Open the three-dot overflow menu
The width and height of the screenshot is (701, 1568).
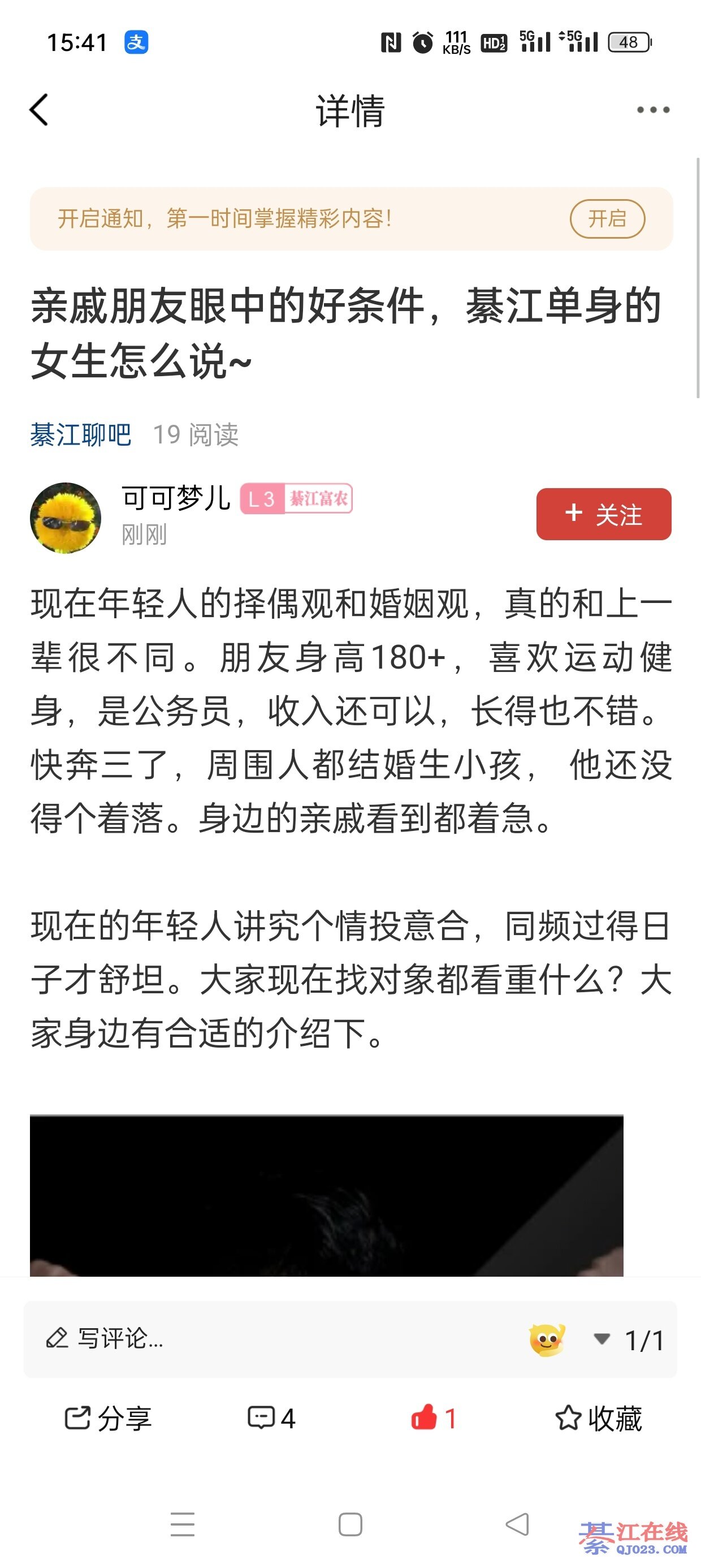click(652, 110)
